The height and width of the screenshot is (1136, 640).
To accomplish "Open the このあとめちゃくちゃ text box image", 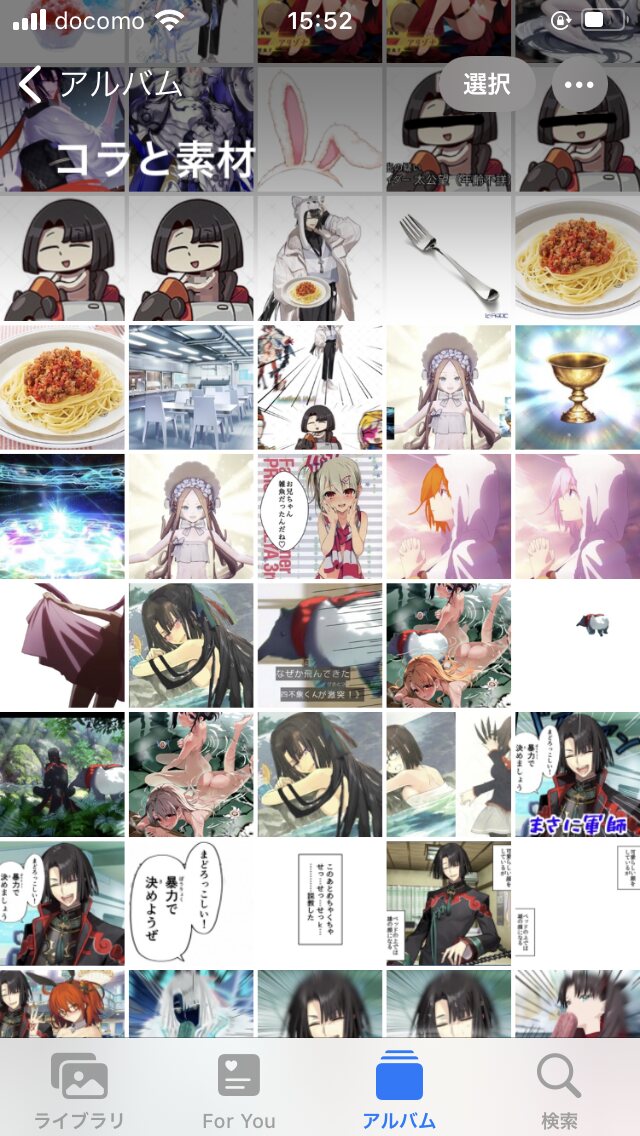I will 320,903.
